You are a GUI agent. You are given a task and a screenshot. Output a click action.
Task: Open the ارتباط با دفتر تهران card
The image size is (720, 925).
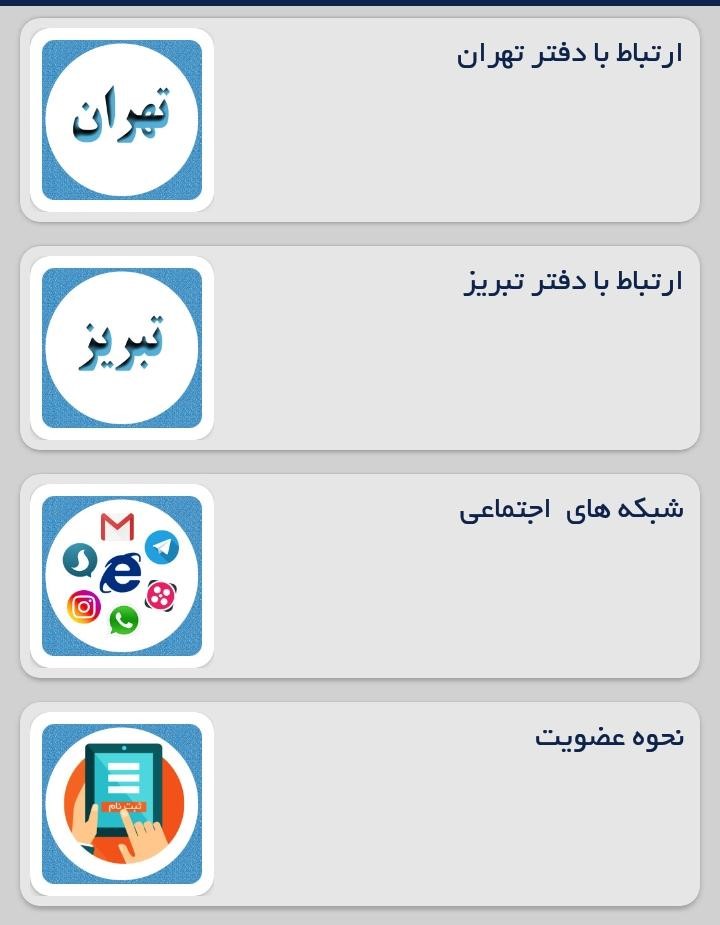pos(360,120)
